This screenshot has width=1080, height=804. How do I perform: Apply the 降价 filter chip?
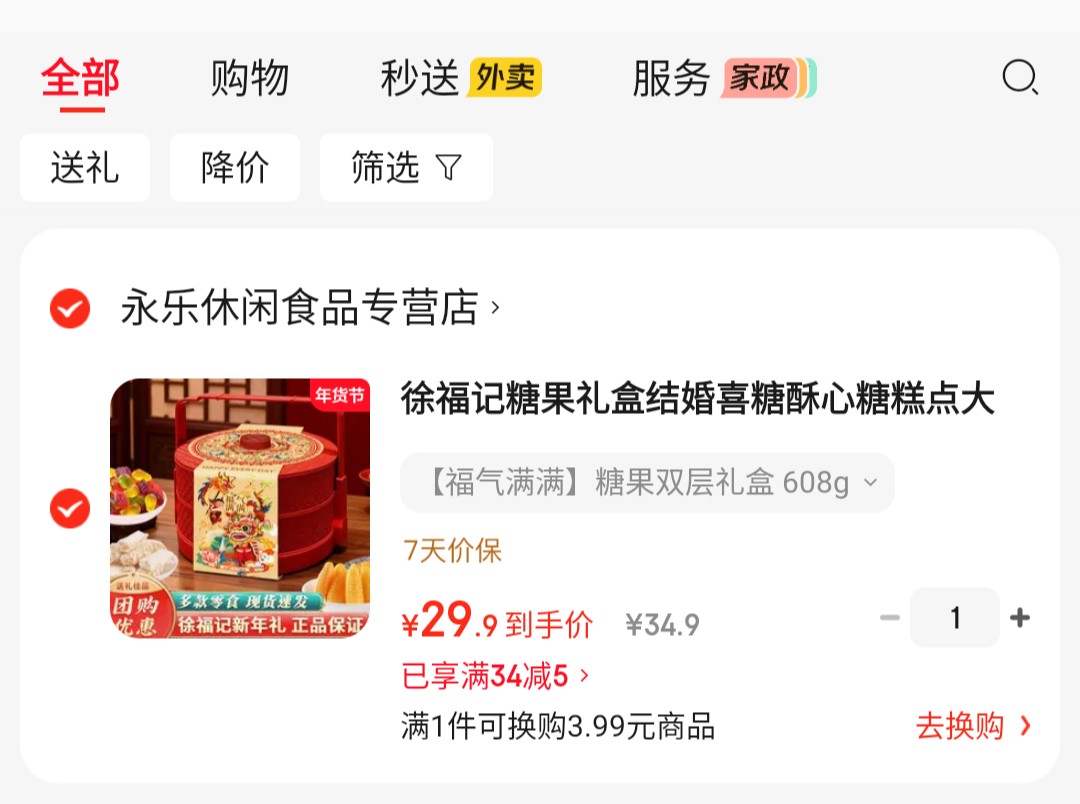pyautogui.click(x=235, y=168)
